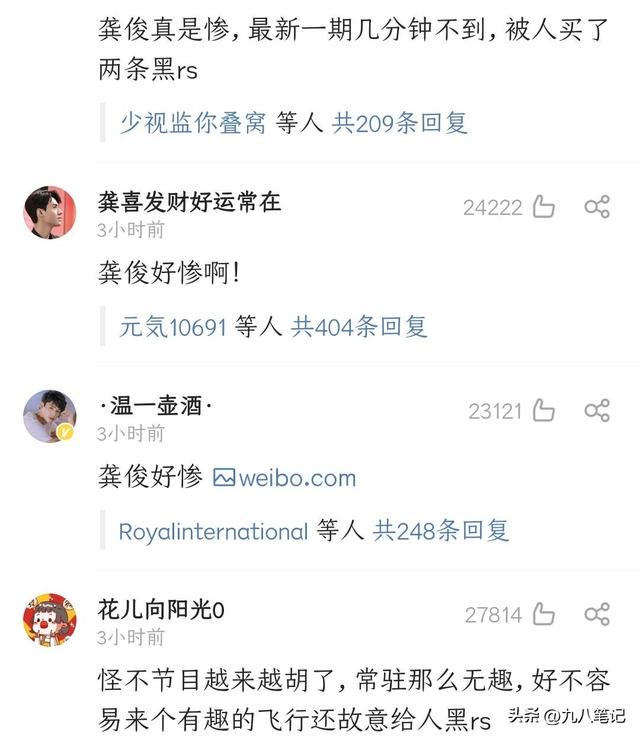Open the profile of replier Royalinternational
The width and height of the screenshot is (640, 738).
coord(213,531)
